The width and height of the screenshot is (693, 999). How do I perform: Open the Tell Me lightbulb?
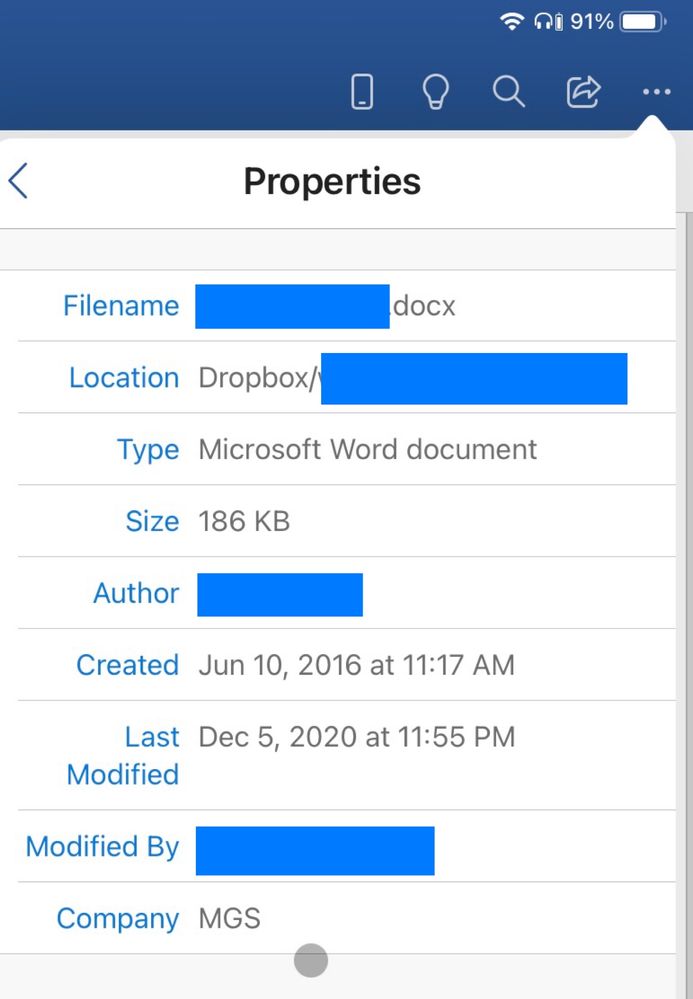[435, 92]
